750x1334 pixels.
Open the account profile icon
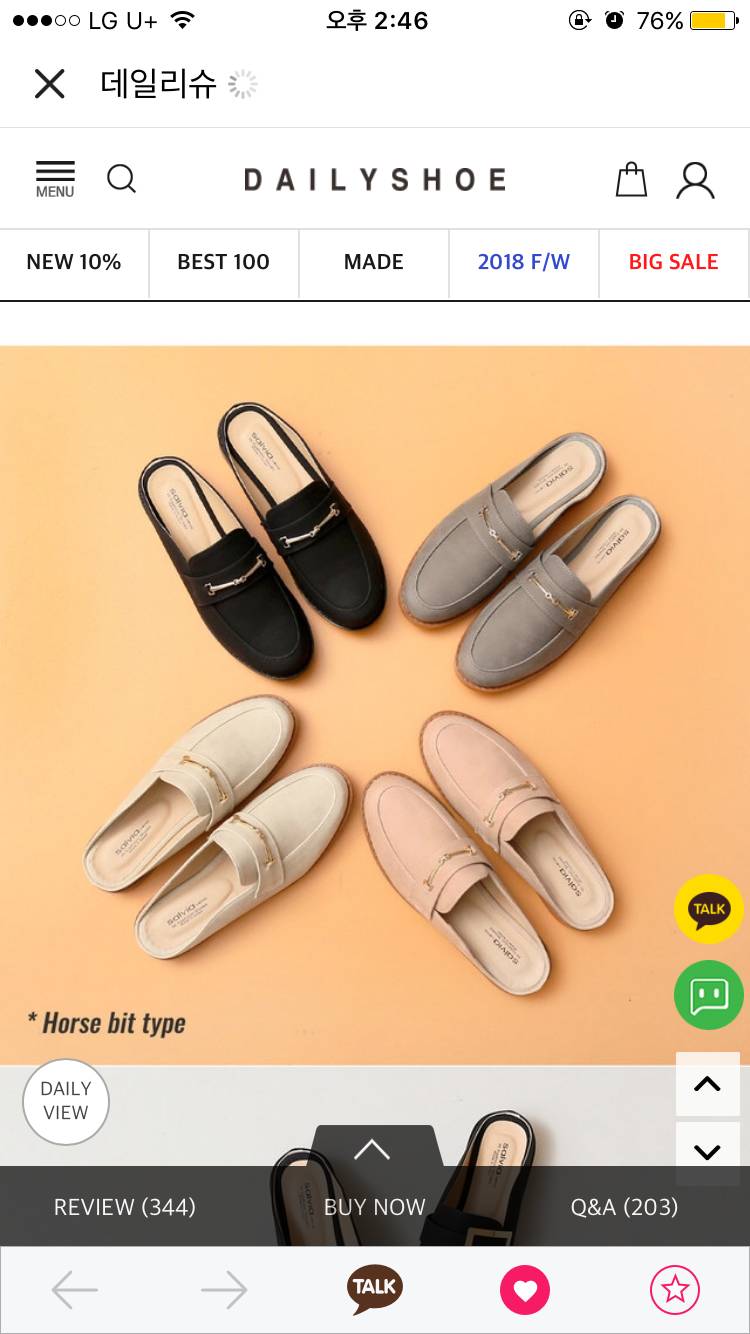coord(695,180)
